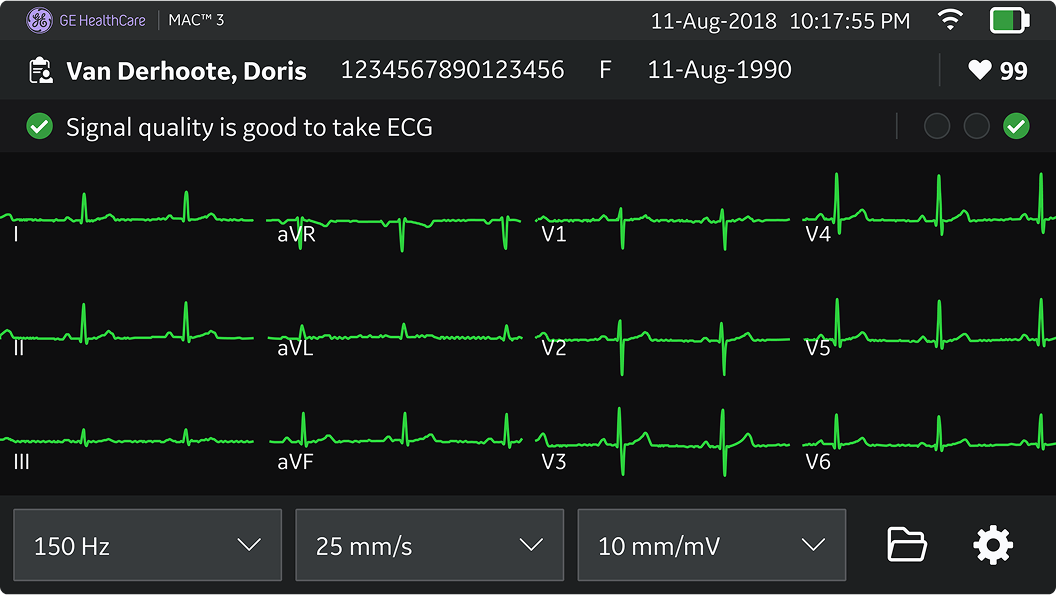Open the settings gear

coord(993,545)
